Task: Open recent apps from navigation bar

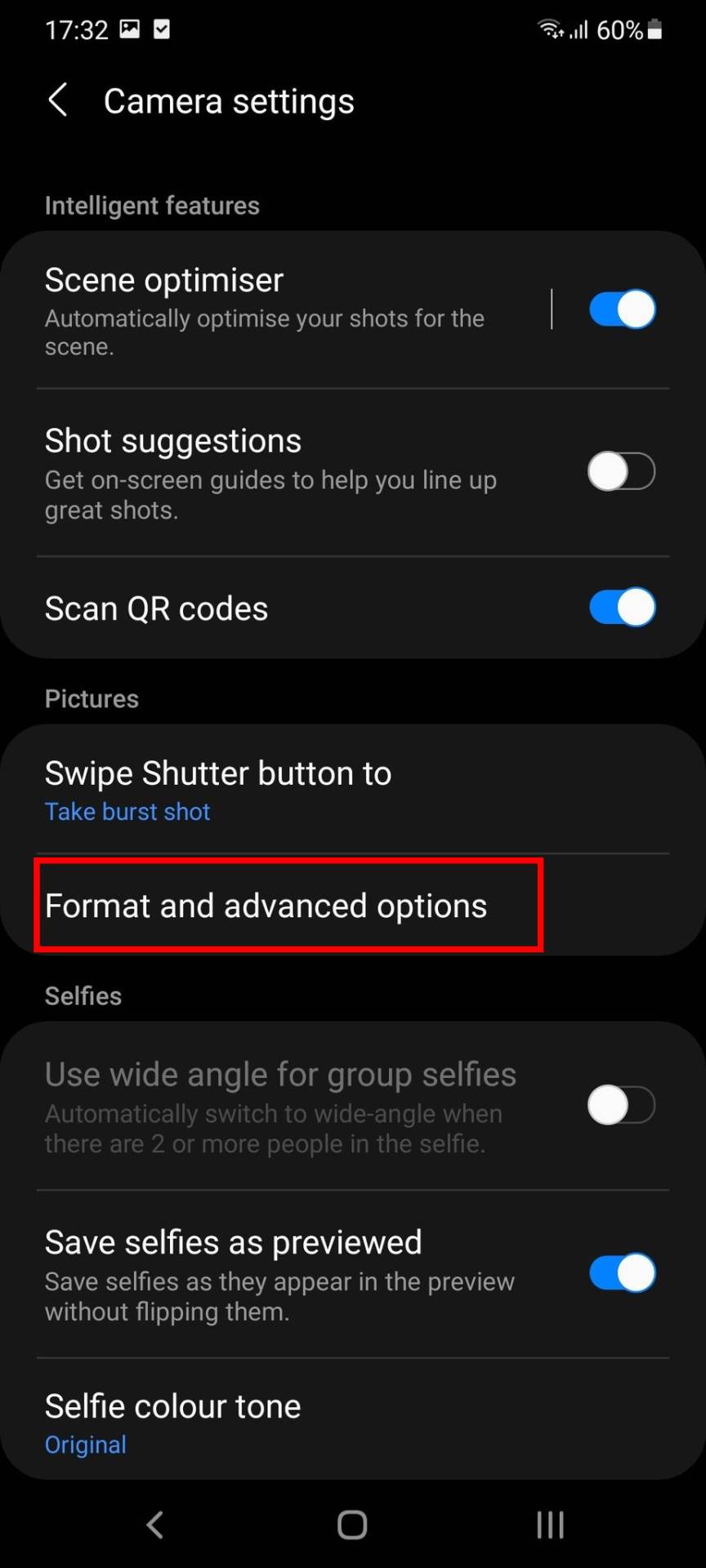Action: [x=550, y=1524]
